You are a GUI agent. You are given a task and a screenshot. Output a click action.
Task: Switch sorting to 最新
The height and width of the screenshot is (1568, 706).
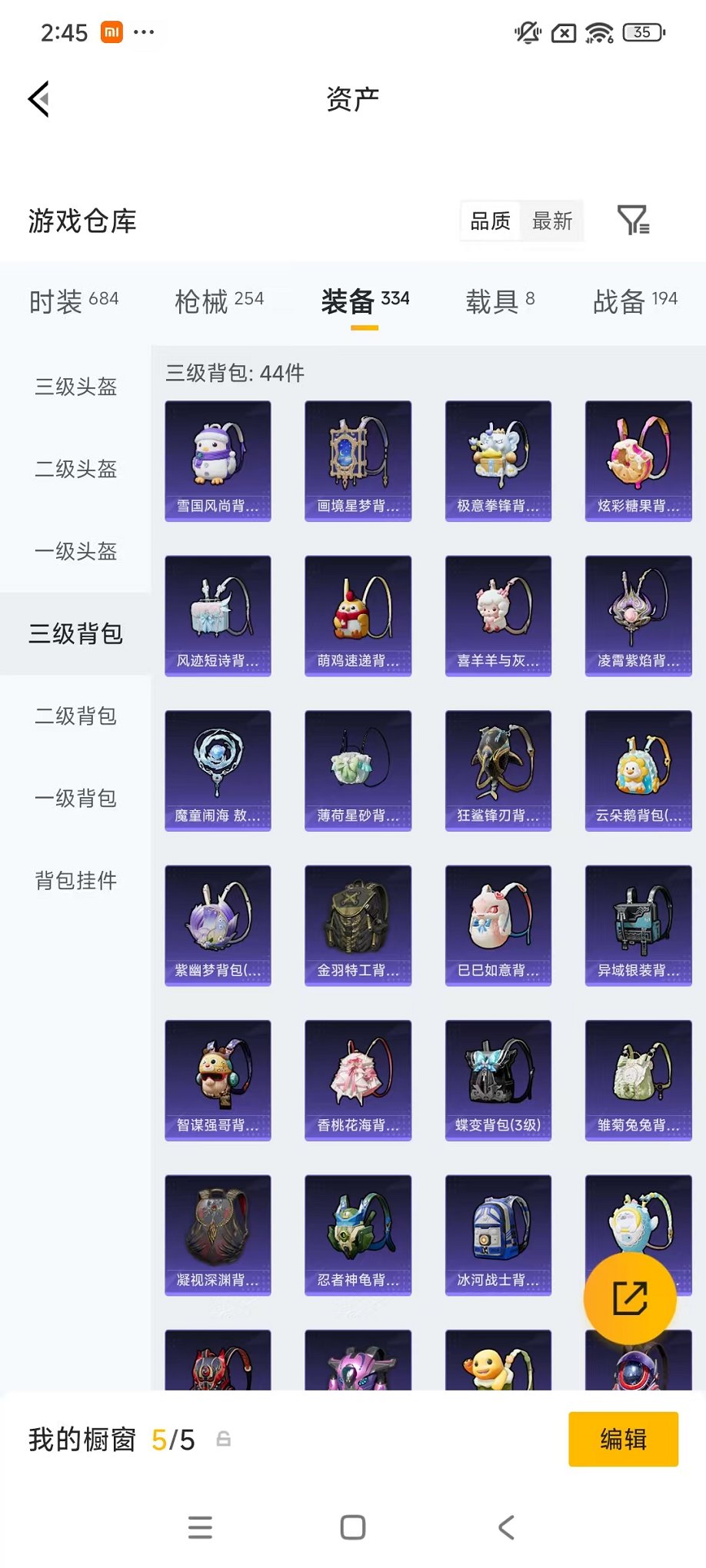[x=553, y=221]
